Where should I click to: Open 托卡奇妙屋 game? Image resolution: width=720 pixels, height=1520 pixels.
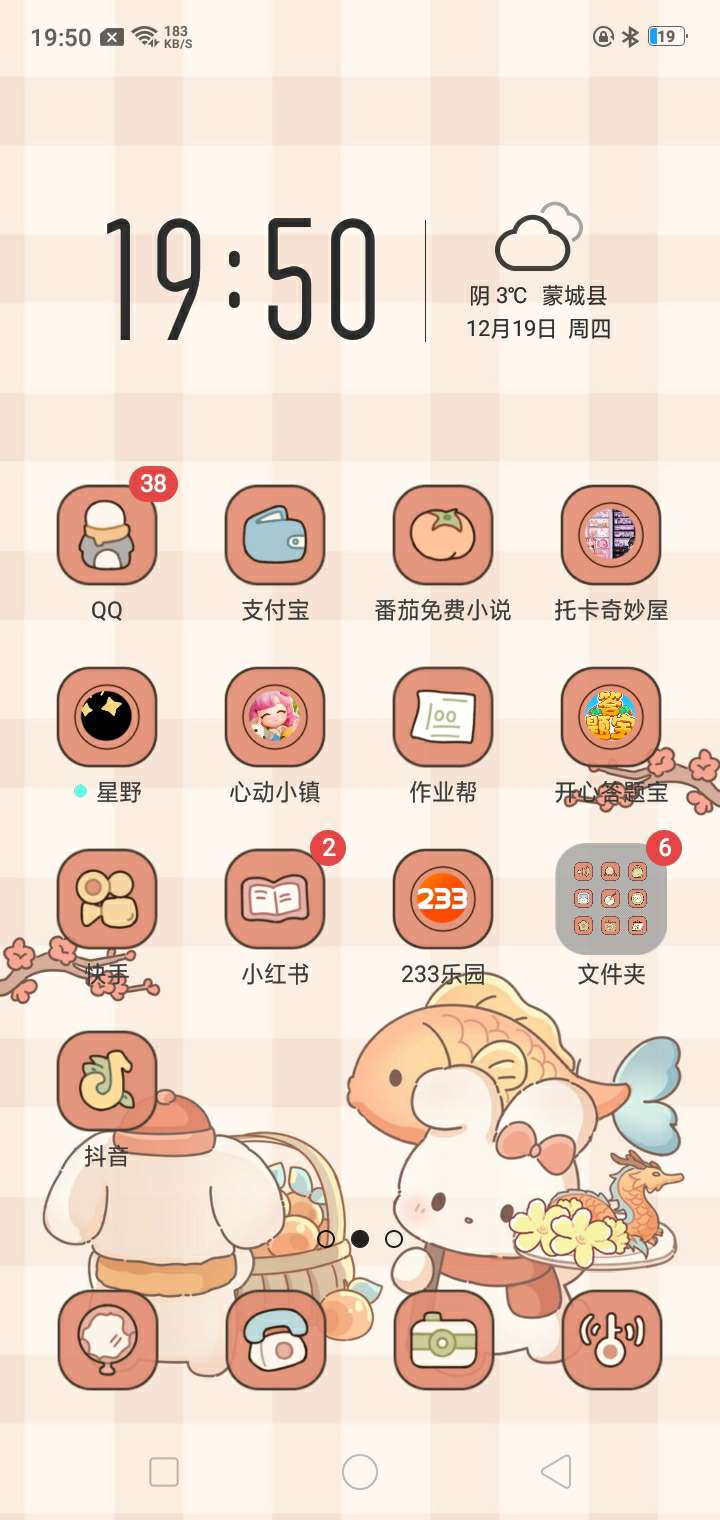click(611, 536)
